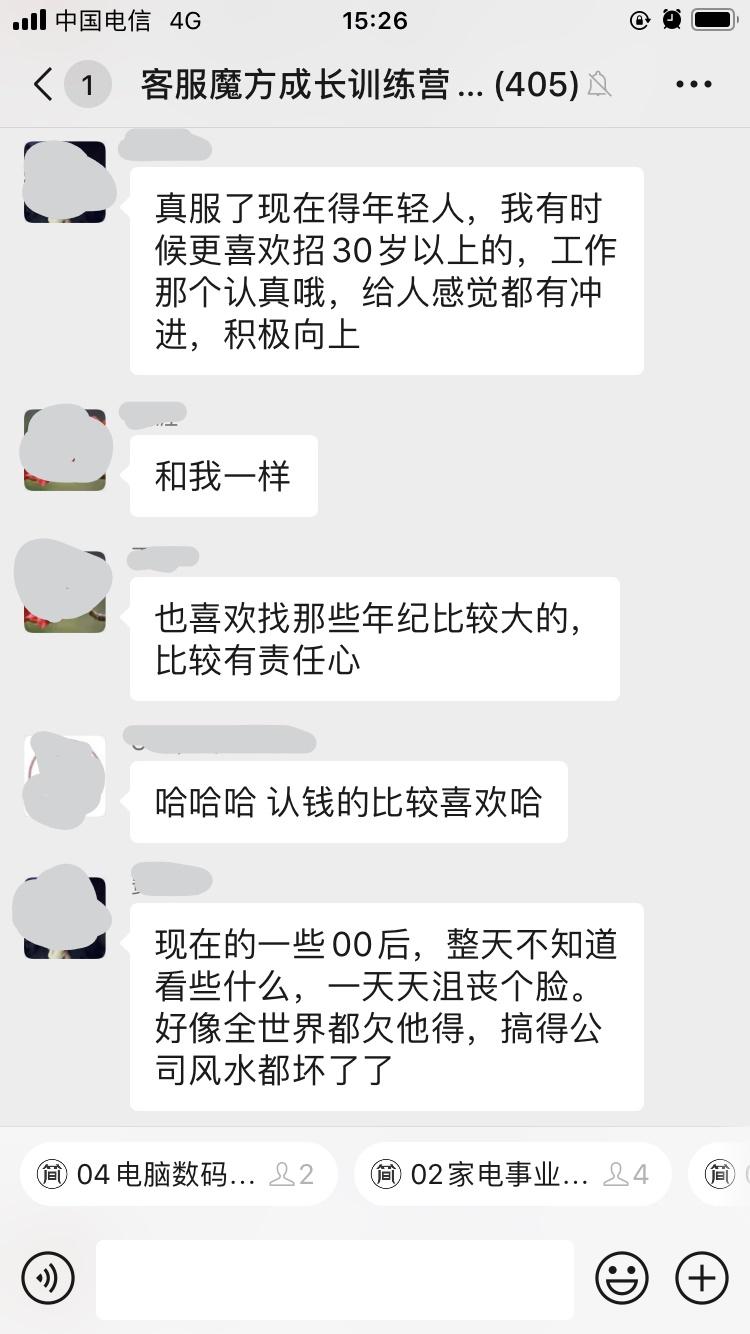Open the emoji picker
This screenshot has height=1334, width=750.
622,1278
